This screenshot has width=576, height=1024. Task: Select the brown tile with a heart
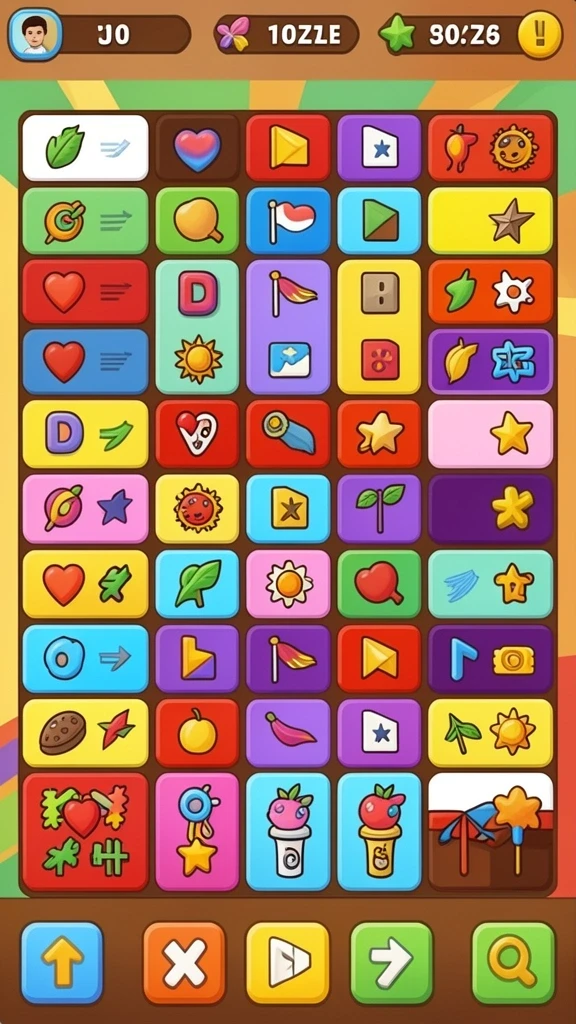pyautogui.click(x=197, y=148)
